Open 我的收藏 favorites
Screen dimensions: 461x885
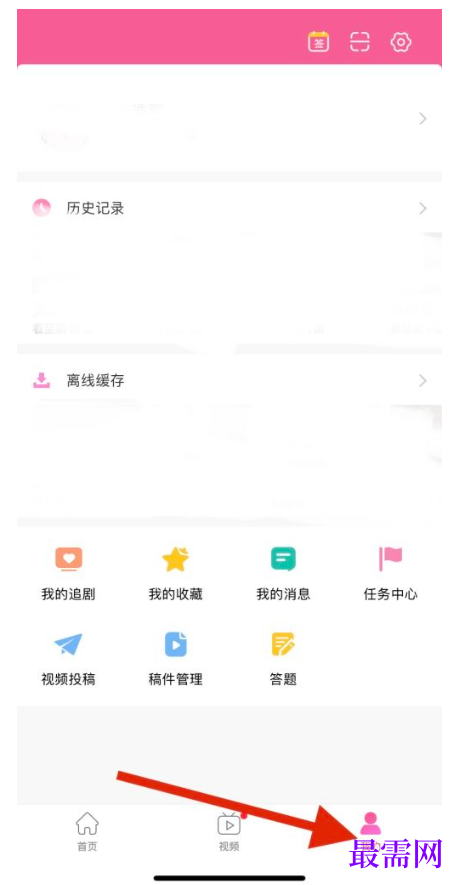(x=175, y=573)
